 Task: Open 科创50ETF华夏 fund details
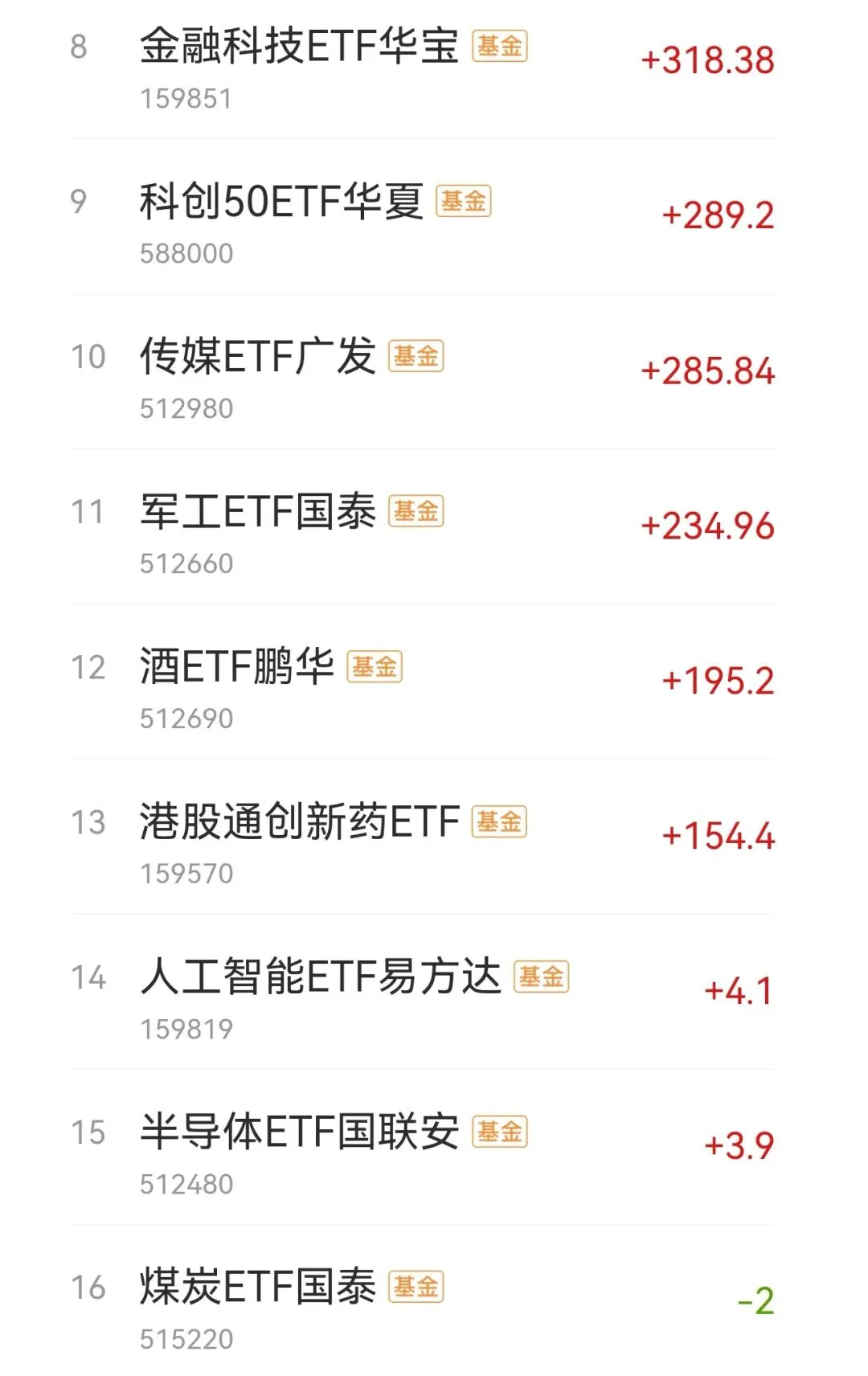pyautogui.click(x=423, y=216)
